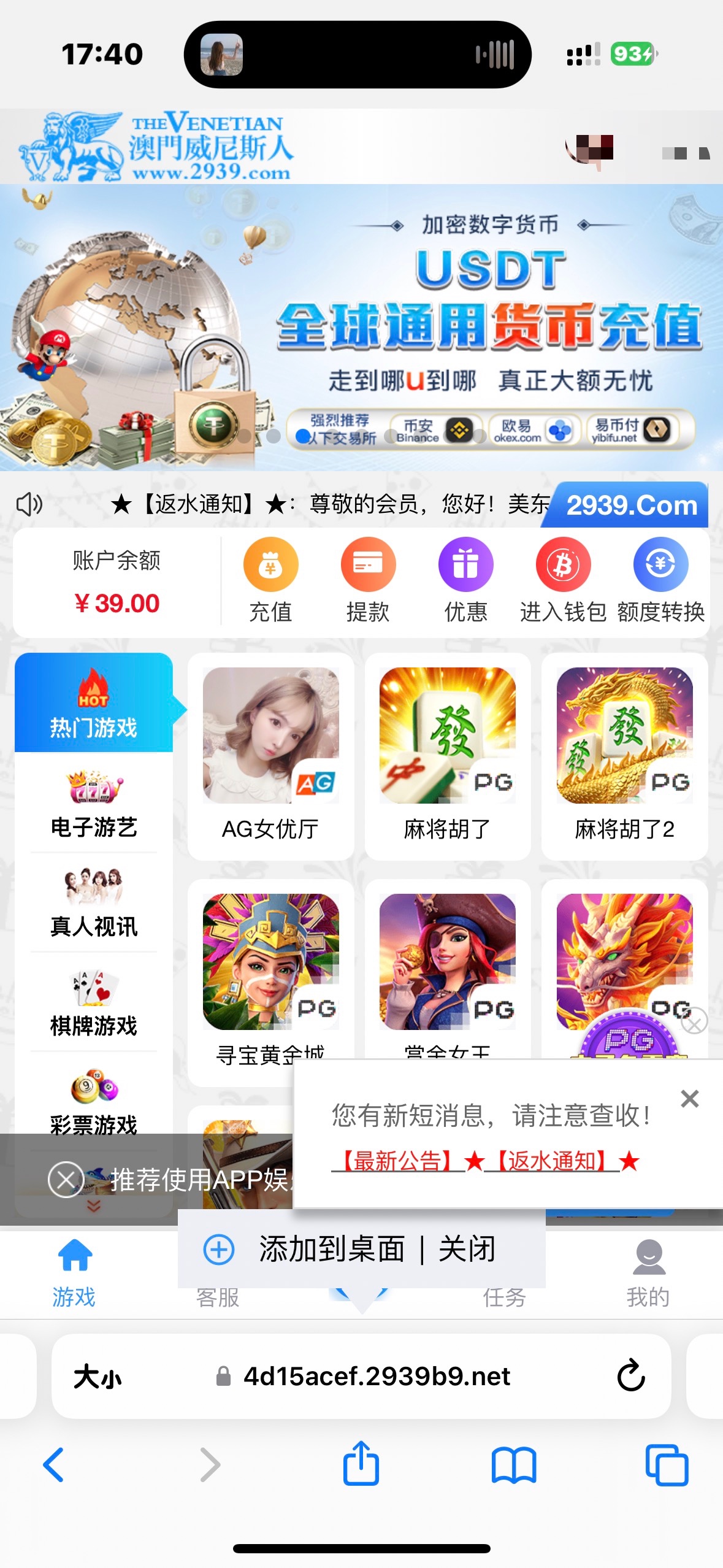Image resolution: width=723 pixels, height=1568 pixels.
Task: Toggle the announcement speaker icon
Action: (x=29, y=504)
